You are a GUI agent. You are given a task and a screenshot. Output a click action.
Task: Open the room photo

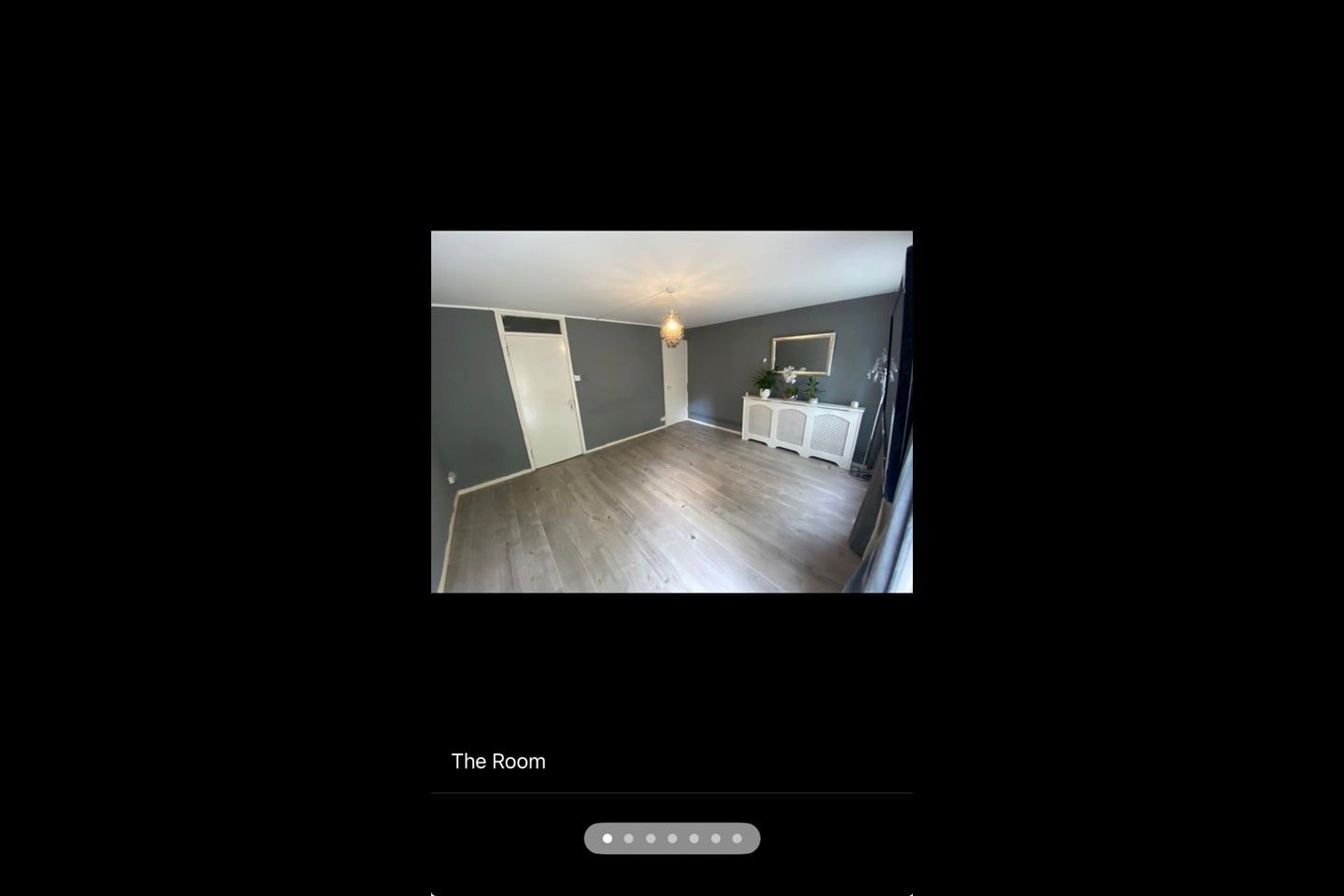[x=671, y=412]
